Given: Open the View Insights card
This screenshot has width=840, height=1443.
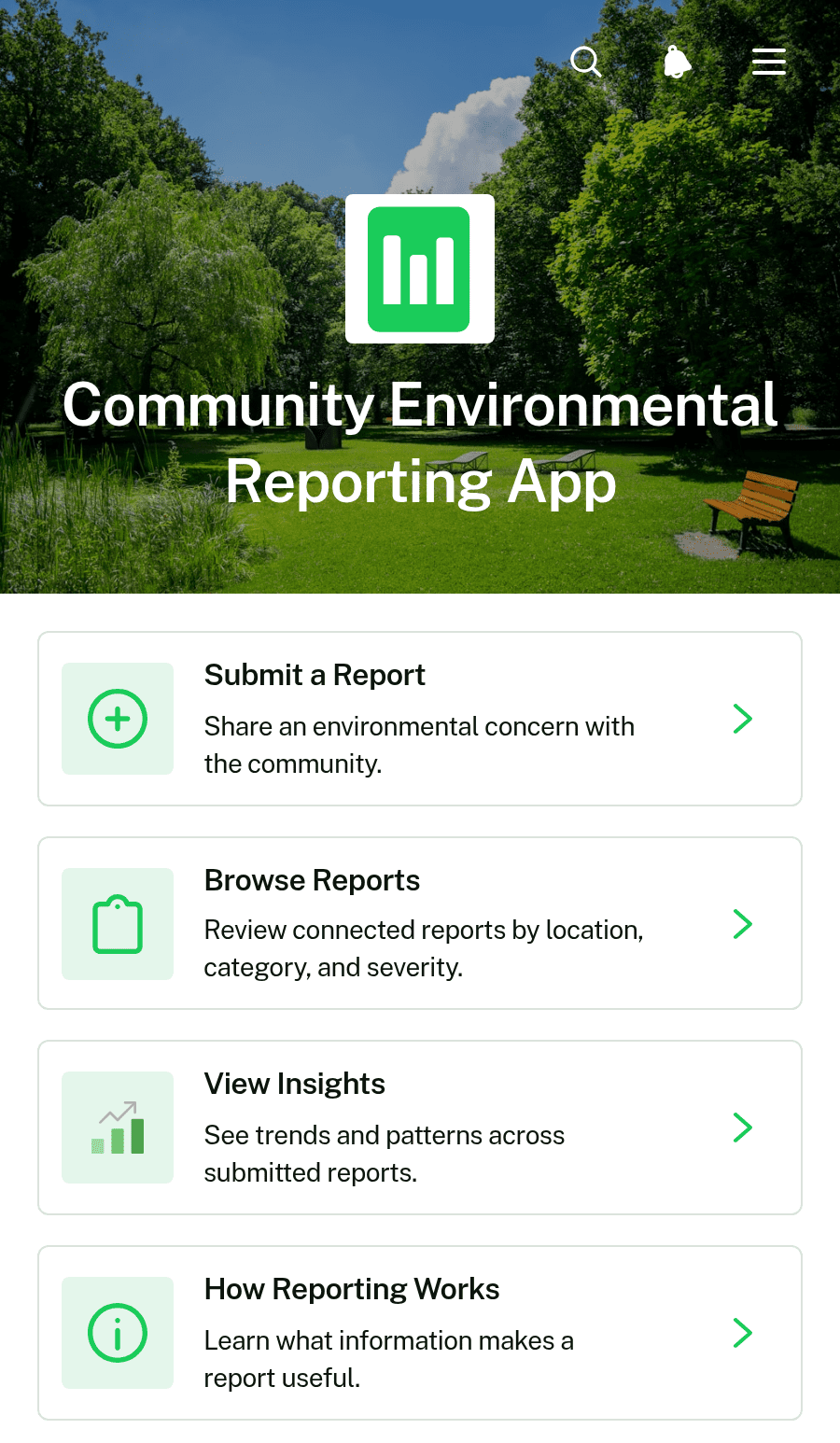Looking at the screenshot, I should click(x=420, y=1128).
